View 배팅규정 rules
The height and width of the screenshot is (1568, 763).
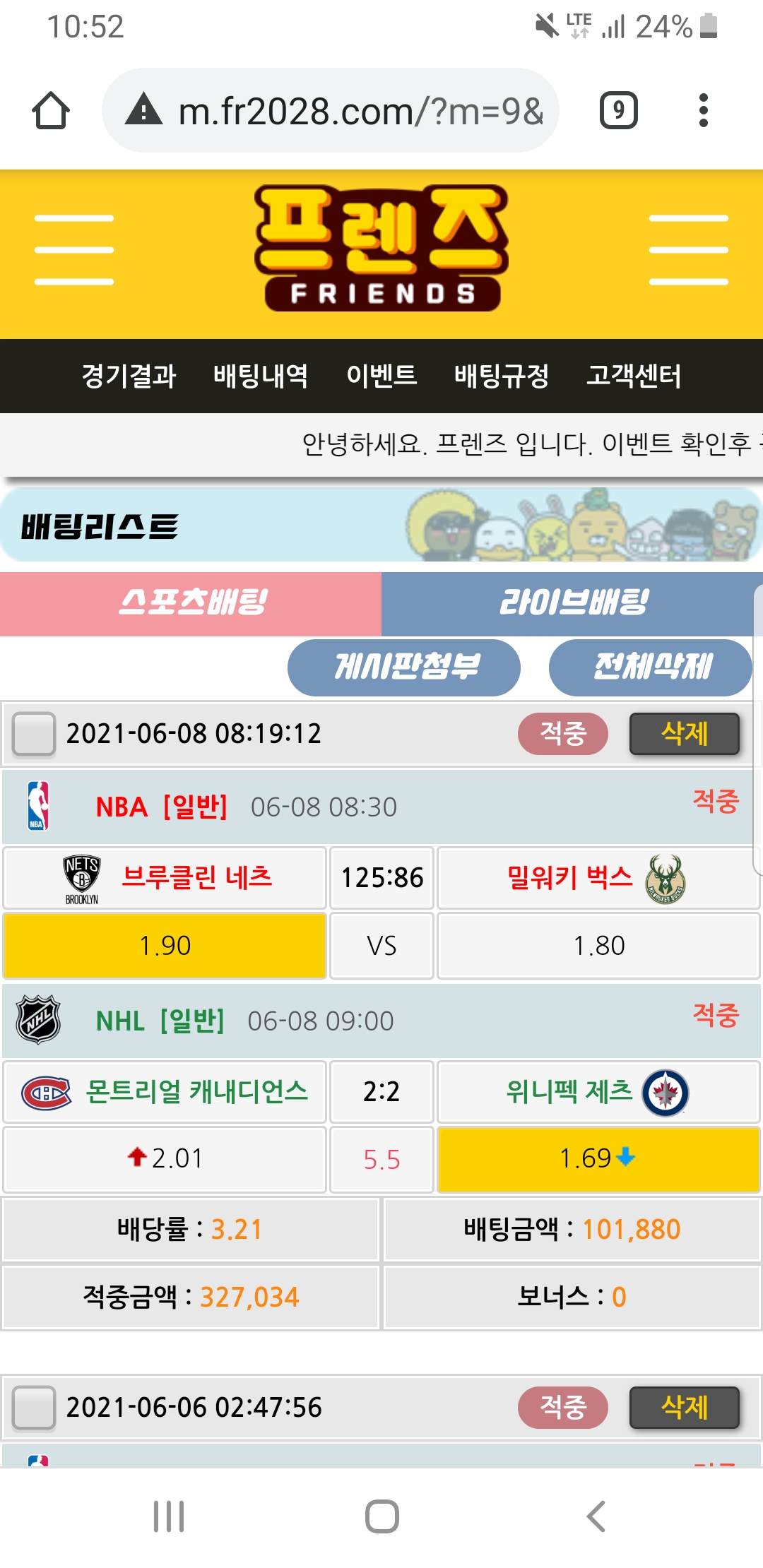[x=502, y=376]
